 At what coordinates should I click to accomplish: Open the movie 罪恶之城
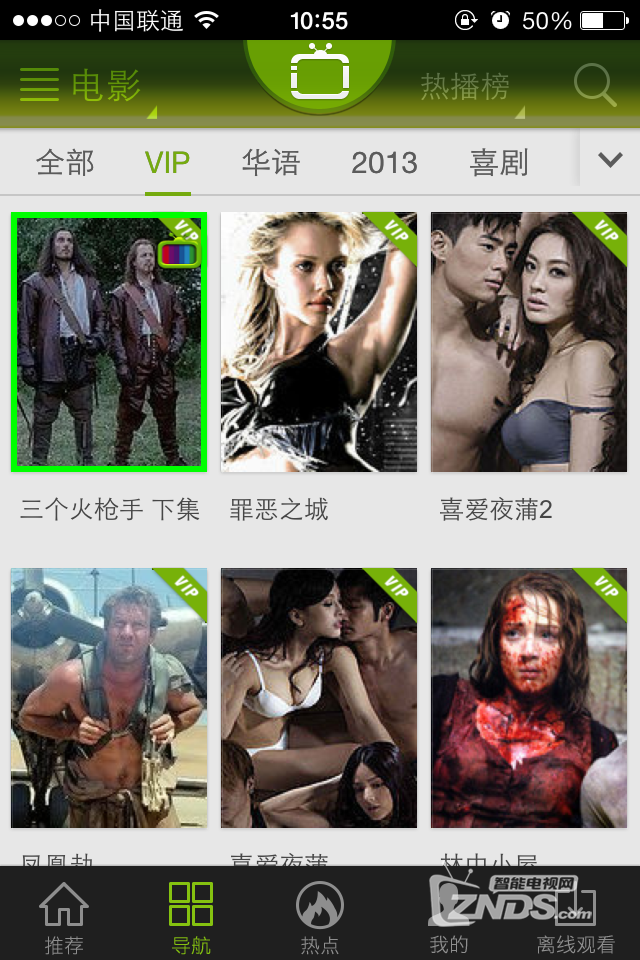319,341
